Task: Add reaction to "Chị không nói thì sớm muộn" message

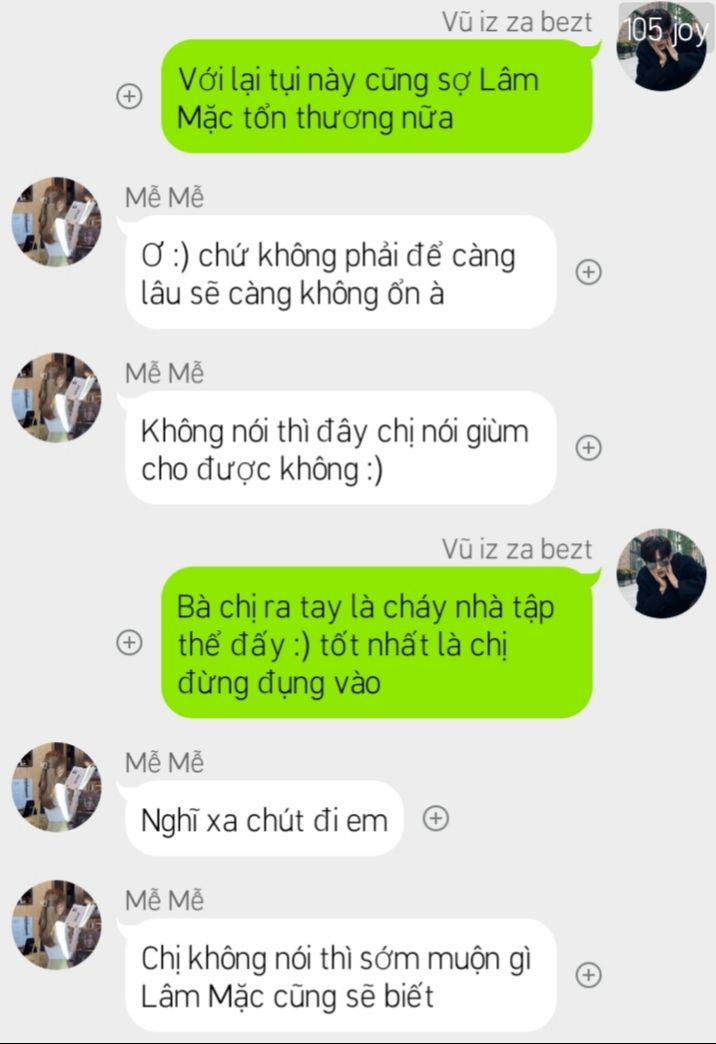Action: click(589, 975)
